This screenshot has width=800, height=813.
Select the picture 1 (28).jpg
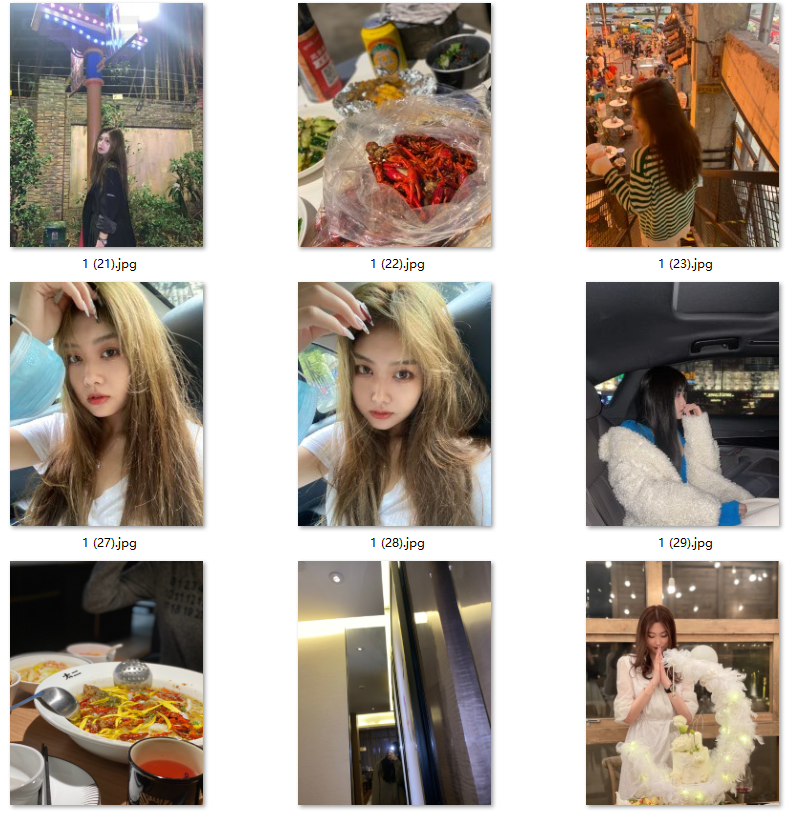tap(394, 404)
